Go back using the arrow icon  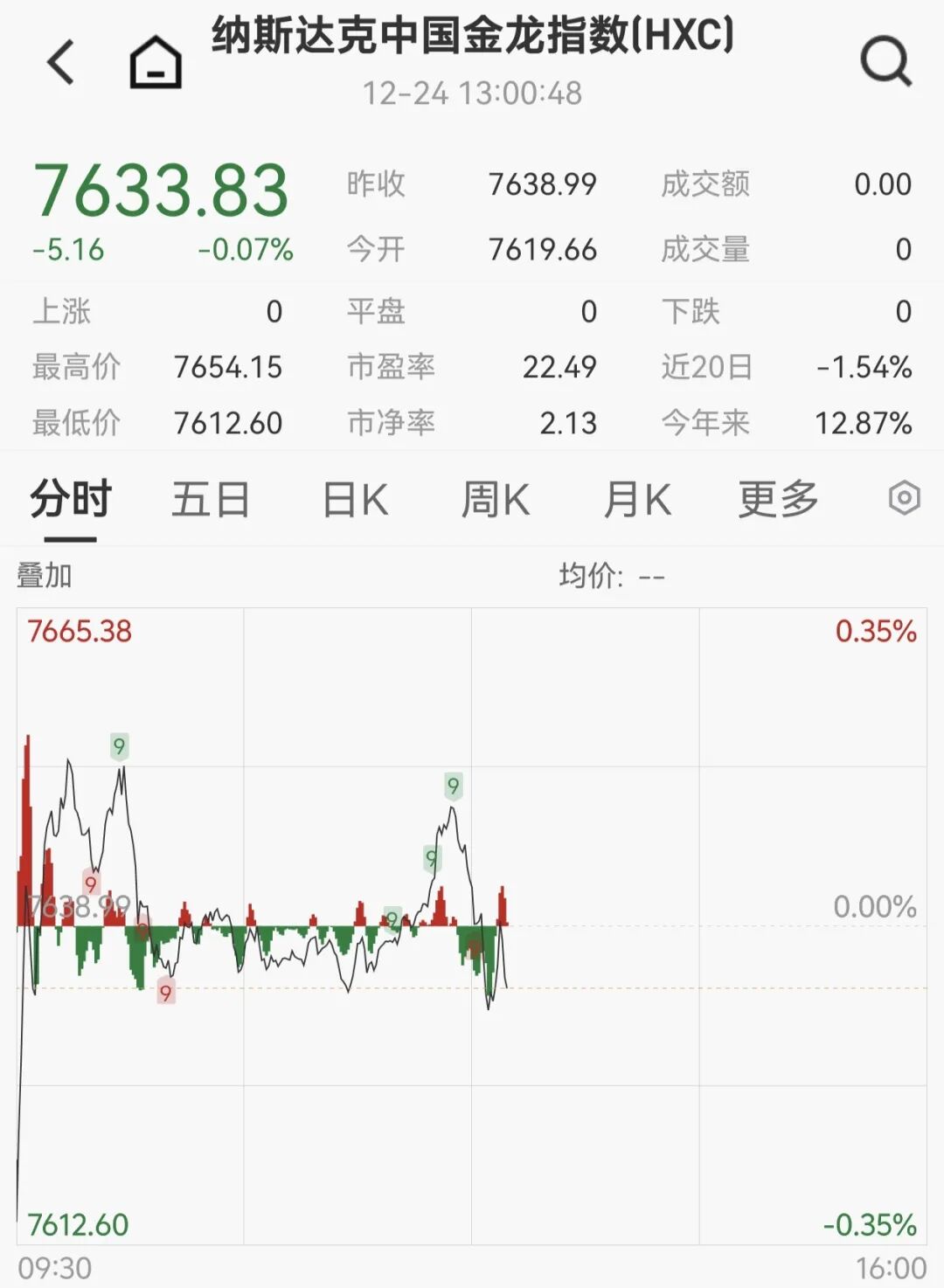coord(60,62)
